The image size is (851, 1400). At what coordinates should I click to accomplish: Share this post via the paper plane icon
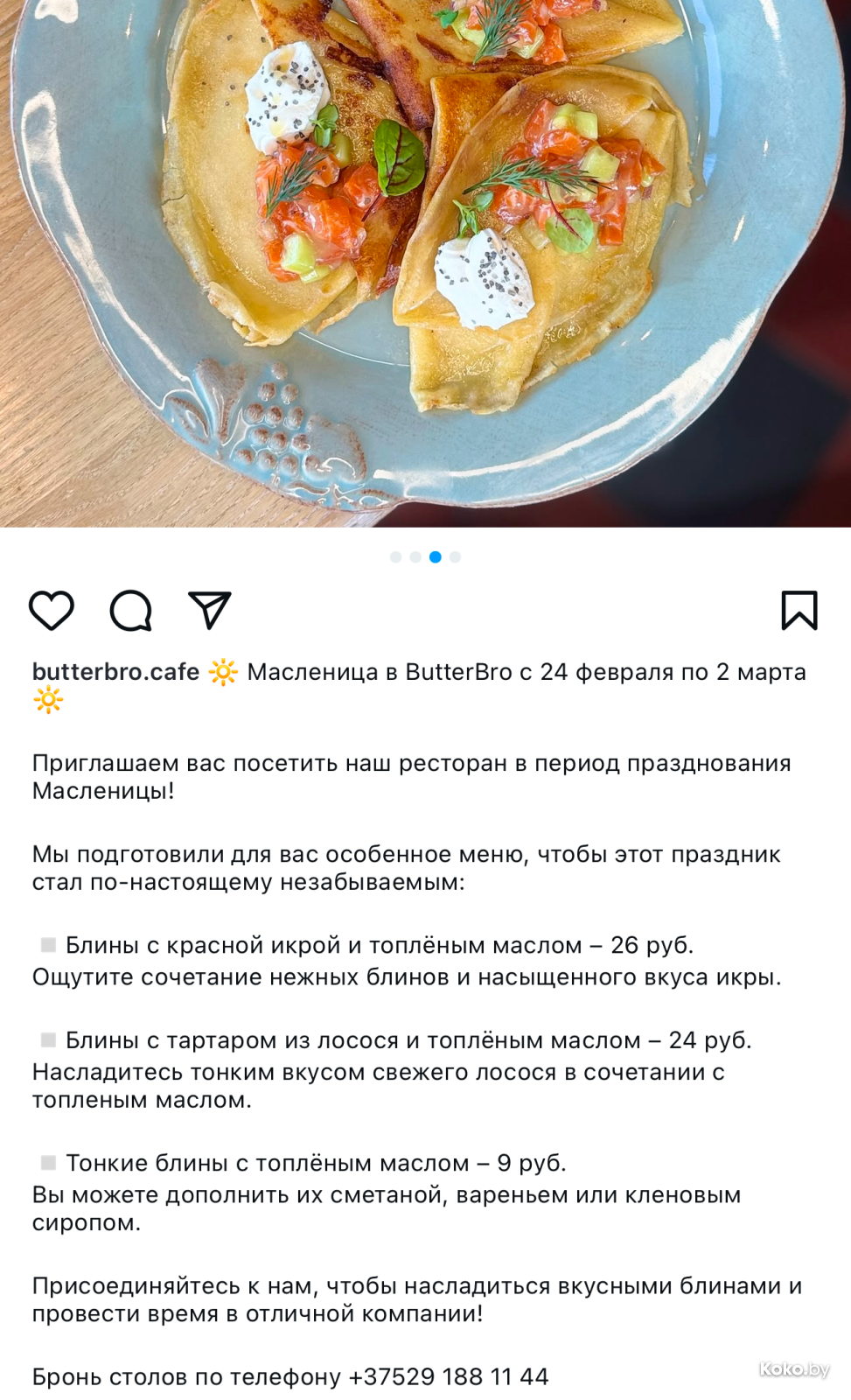[210, 610]
